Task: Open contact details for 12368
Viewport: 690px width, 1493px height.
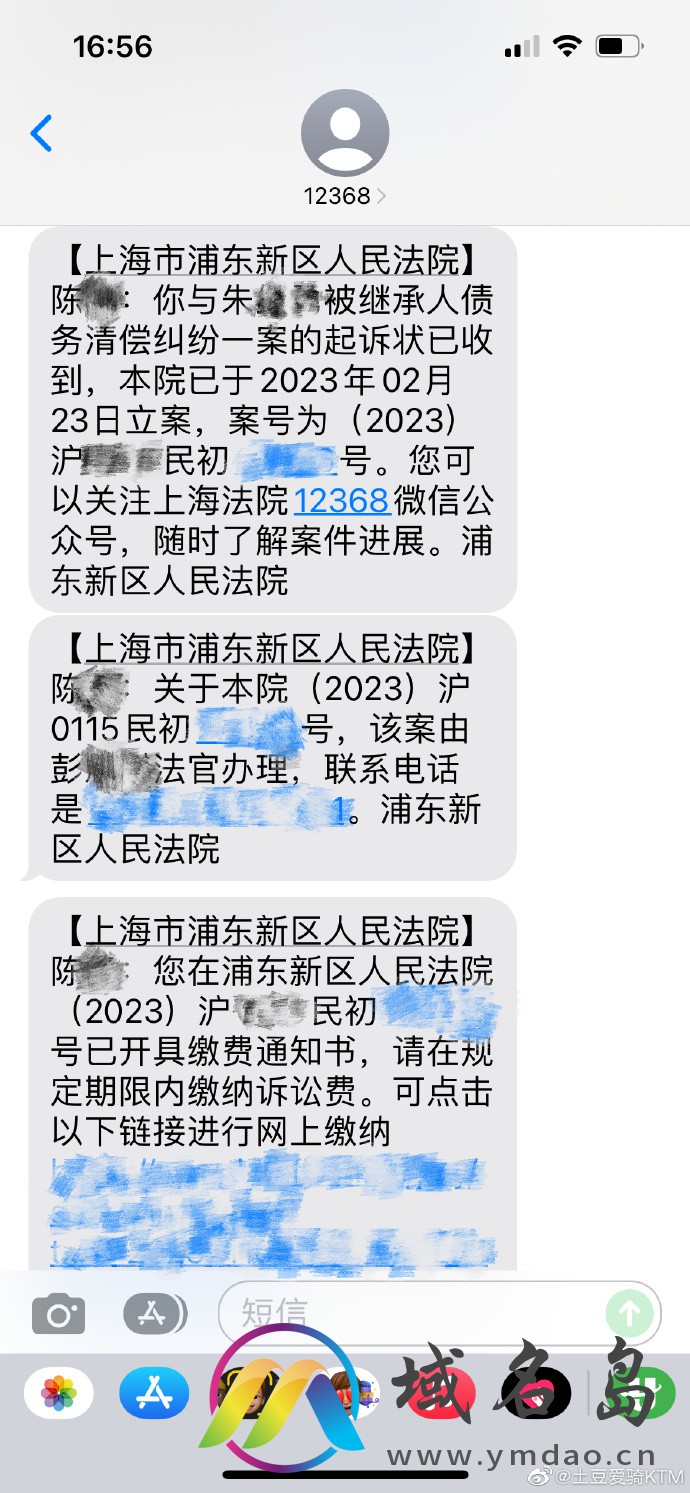Action: coord(344,147)
